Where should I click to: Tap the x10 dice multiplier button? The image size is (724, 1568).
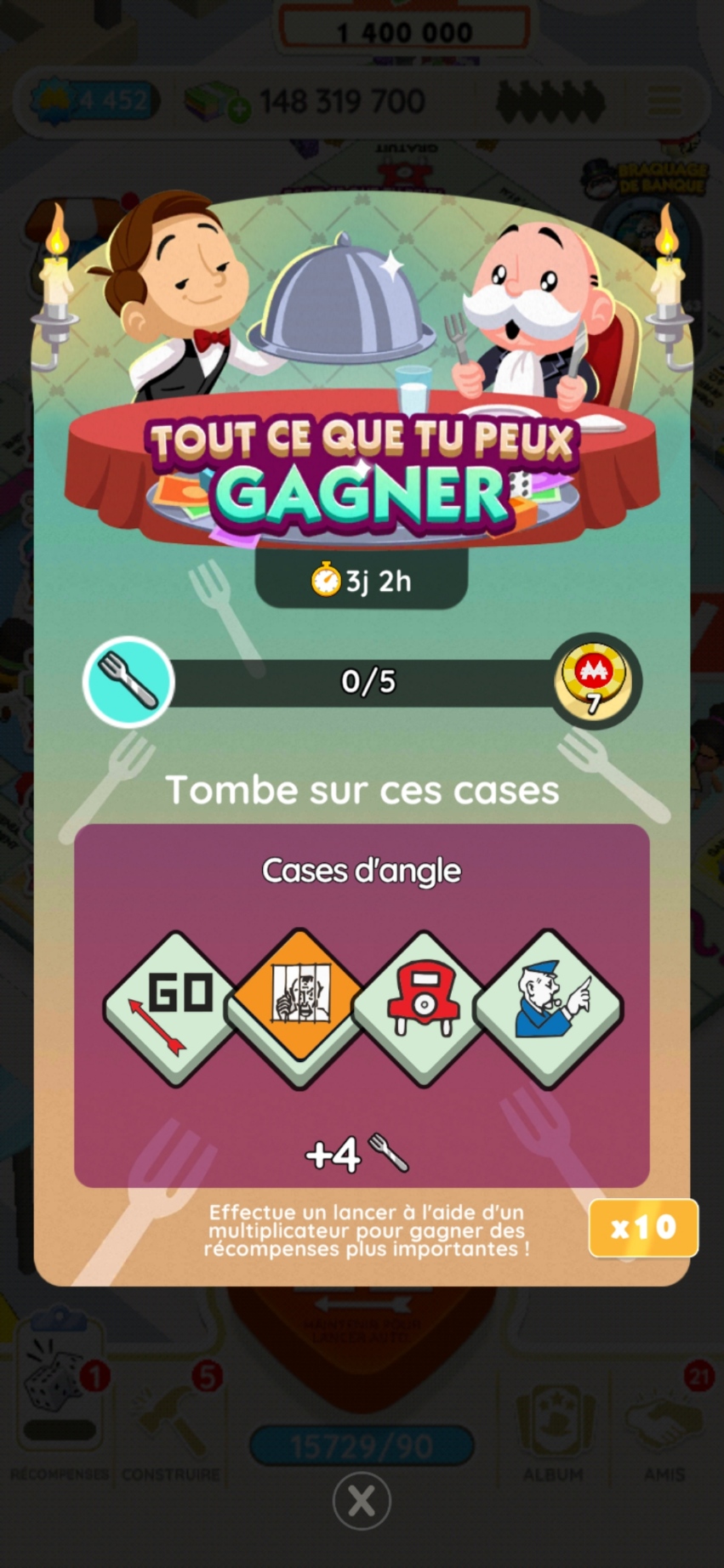(643, 1227)
